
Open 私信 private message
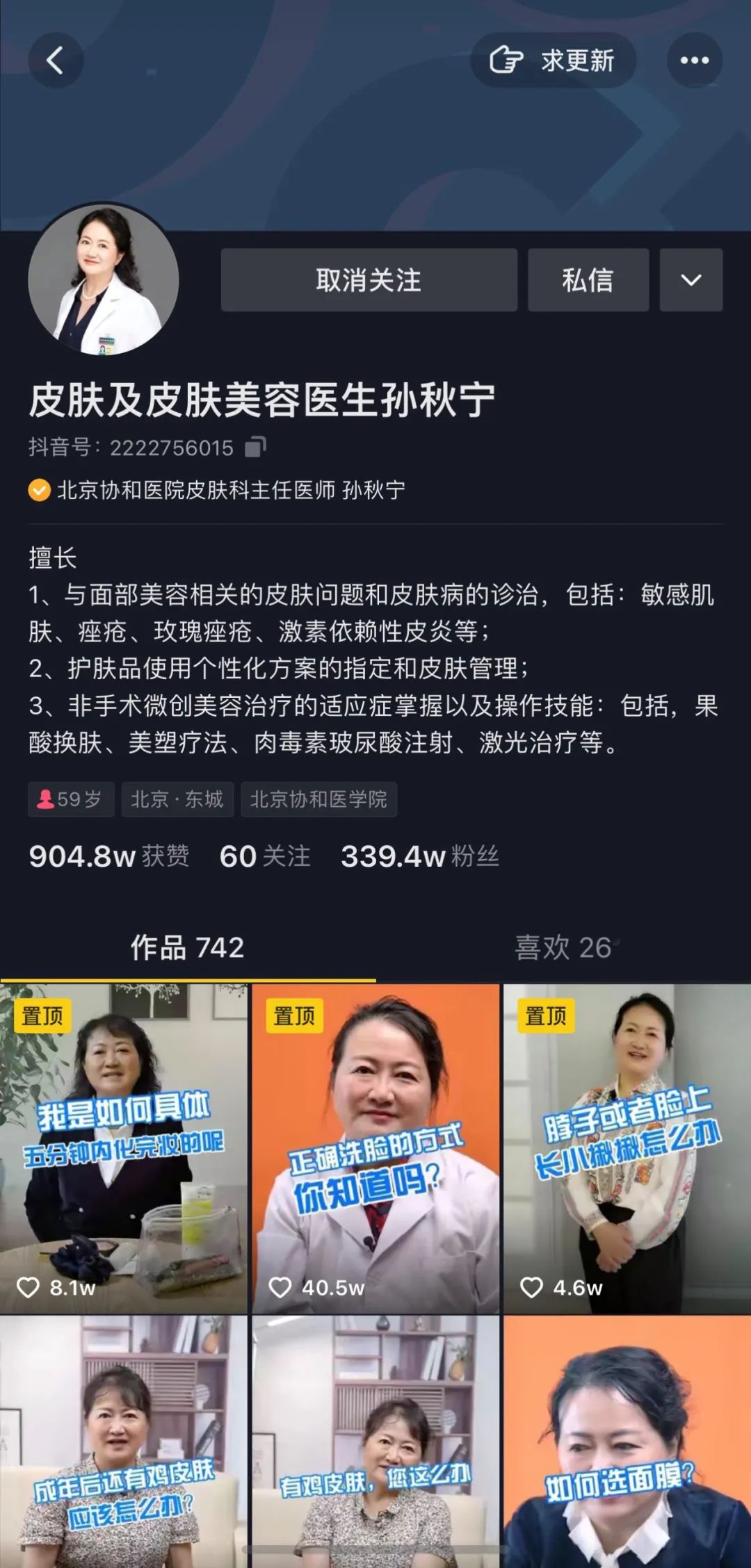coord(588,280)
